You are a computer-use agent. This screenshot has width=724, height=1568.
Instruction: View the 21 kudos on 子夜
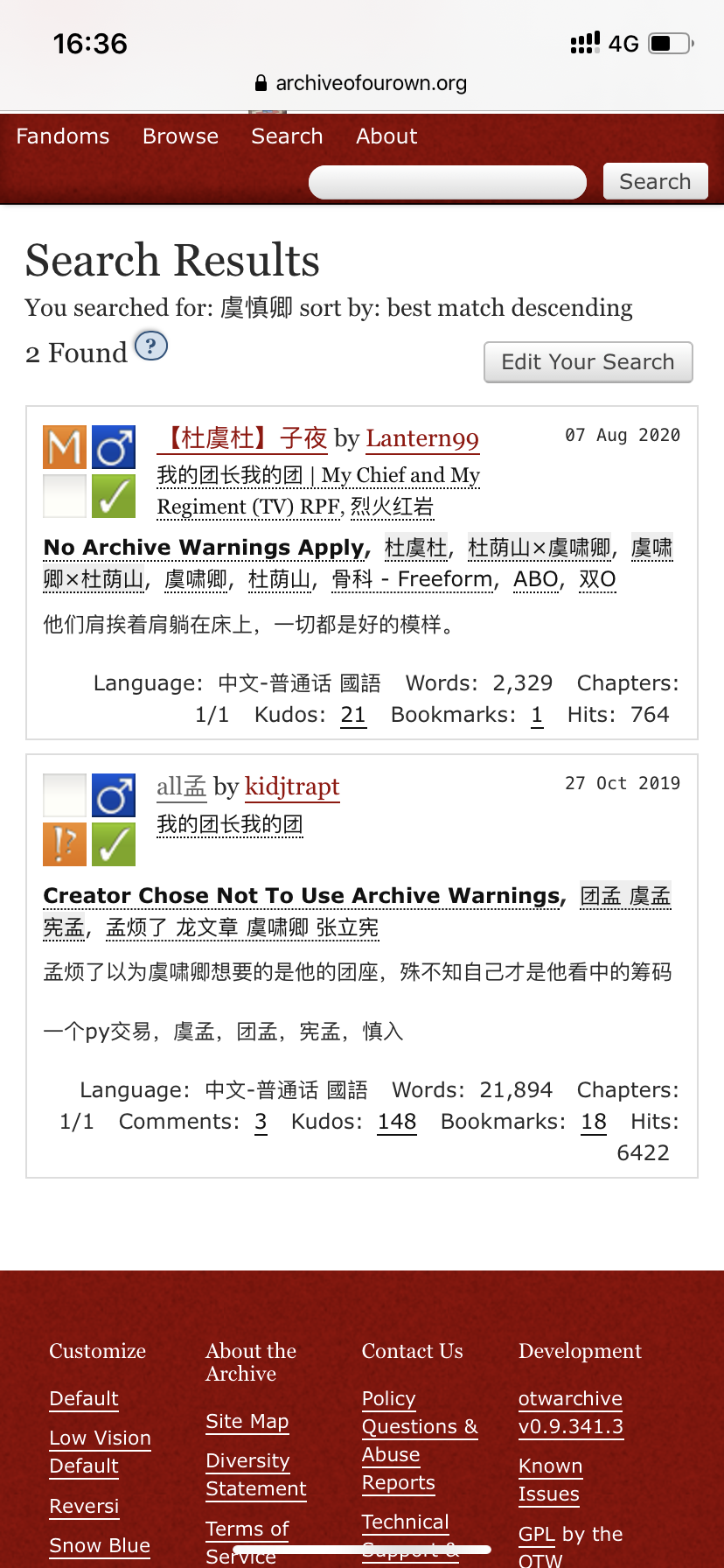(x=353, y=715)
